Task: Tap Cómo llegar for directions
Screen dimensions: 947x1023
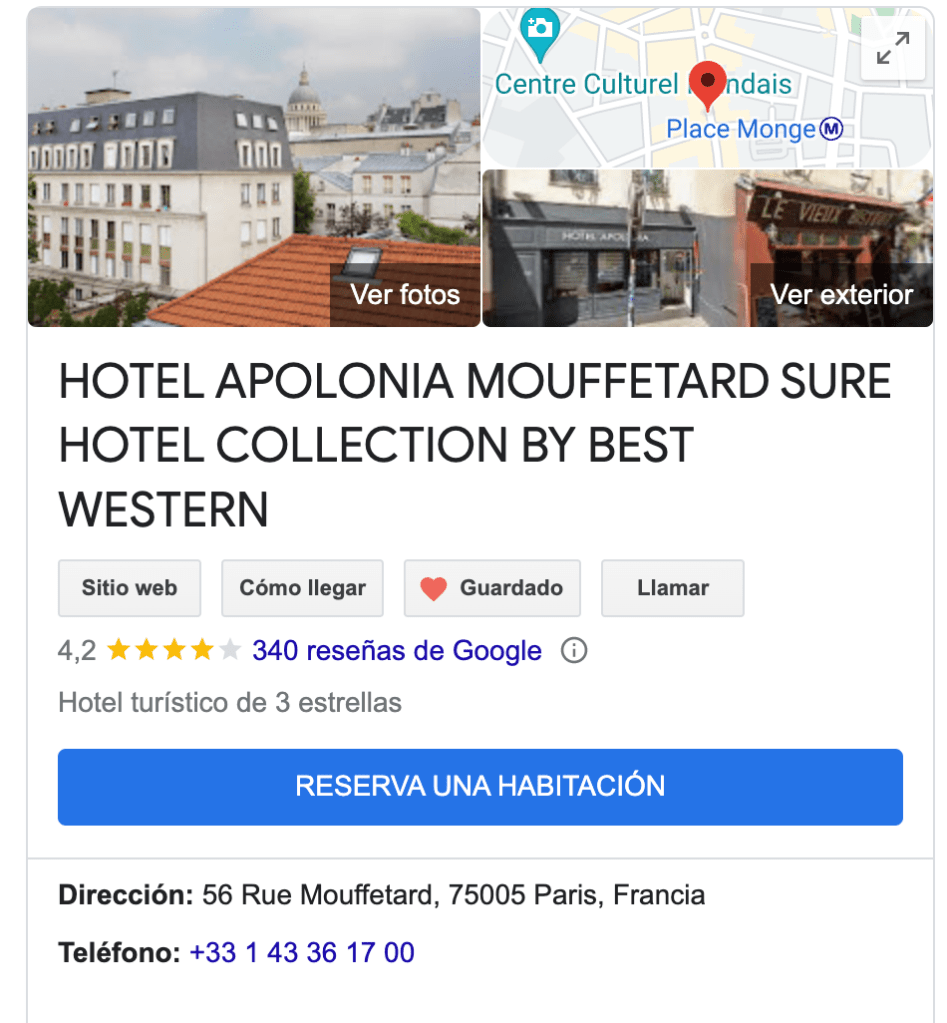Action: coord(302,588)
